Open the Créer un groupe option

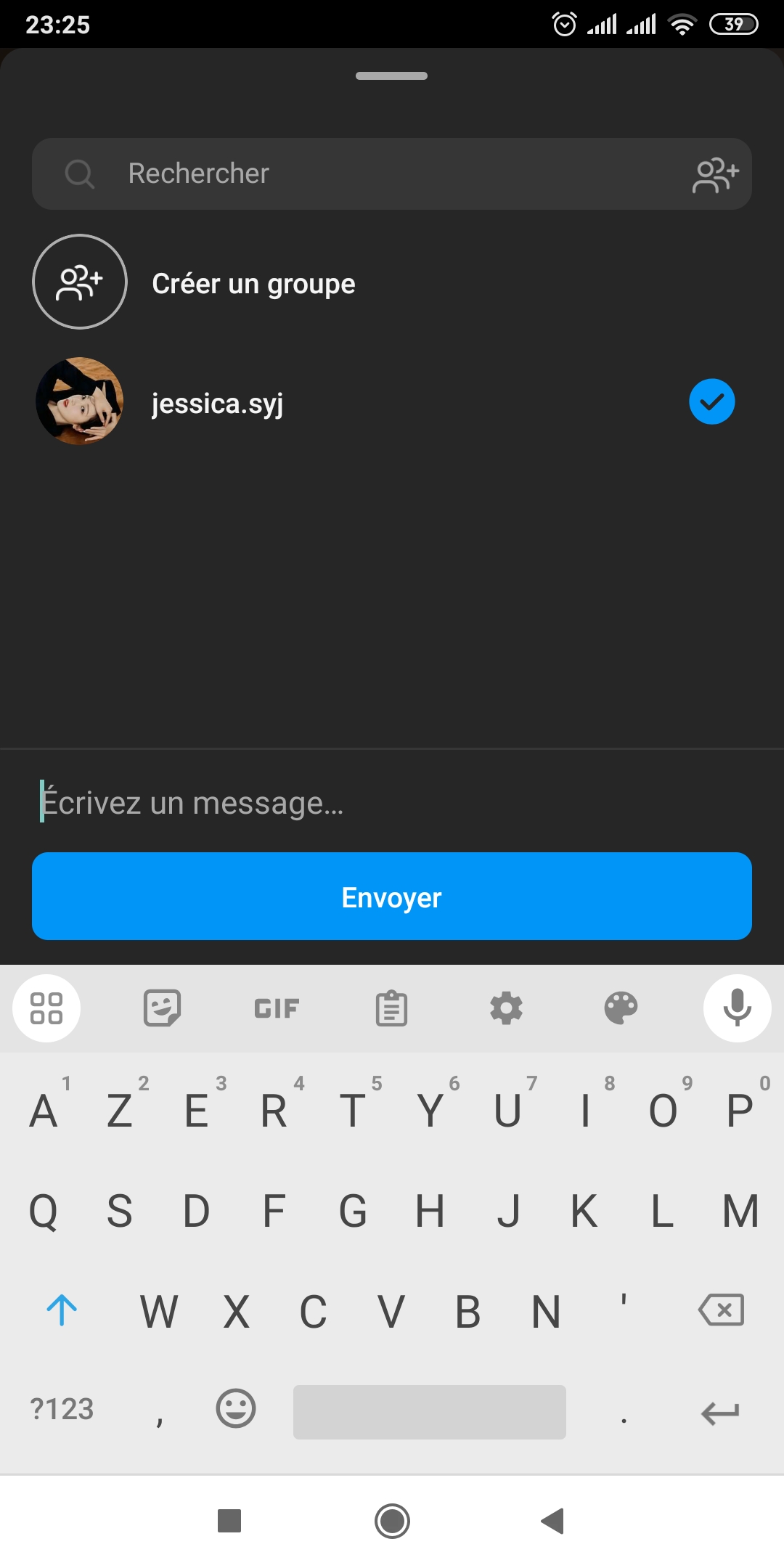253,283
